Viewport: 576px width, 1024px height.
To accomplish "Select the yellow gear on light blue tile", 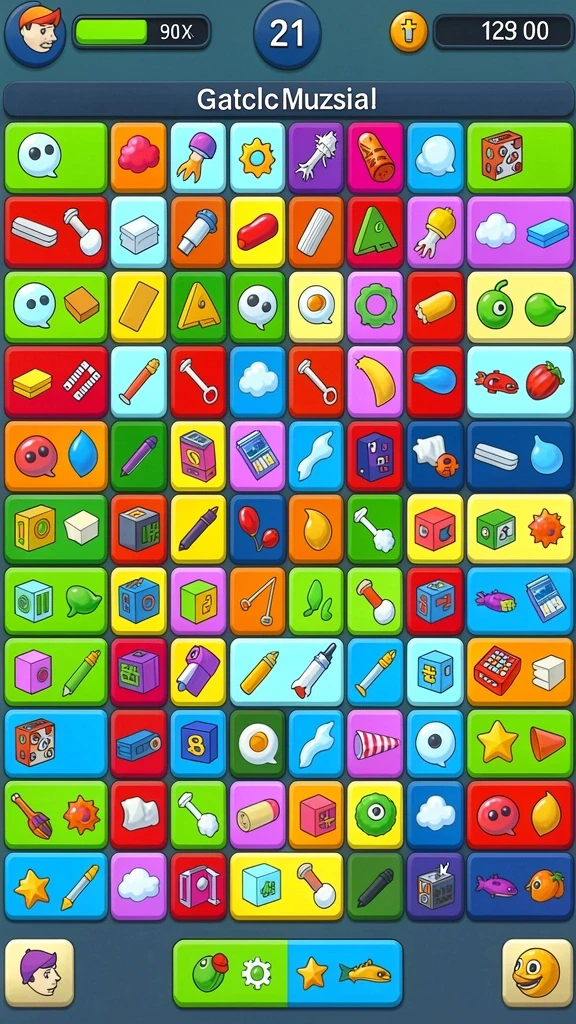I will (x=257, y=157).
